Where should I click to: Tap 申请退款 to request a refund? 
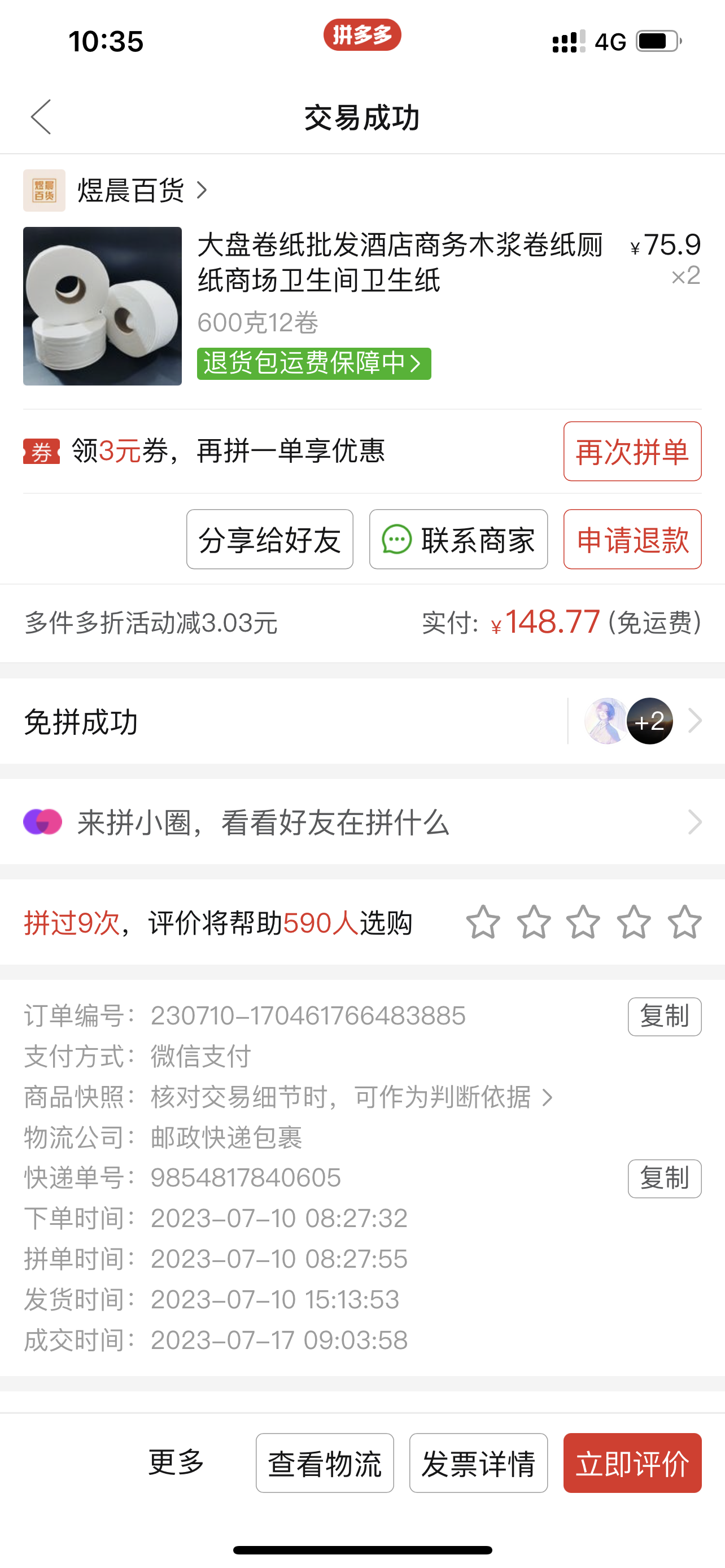632,539
